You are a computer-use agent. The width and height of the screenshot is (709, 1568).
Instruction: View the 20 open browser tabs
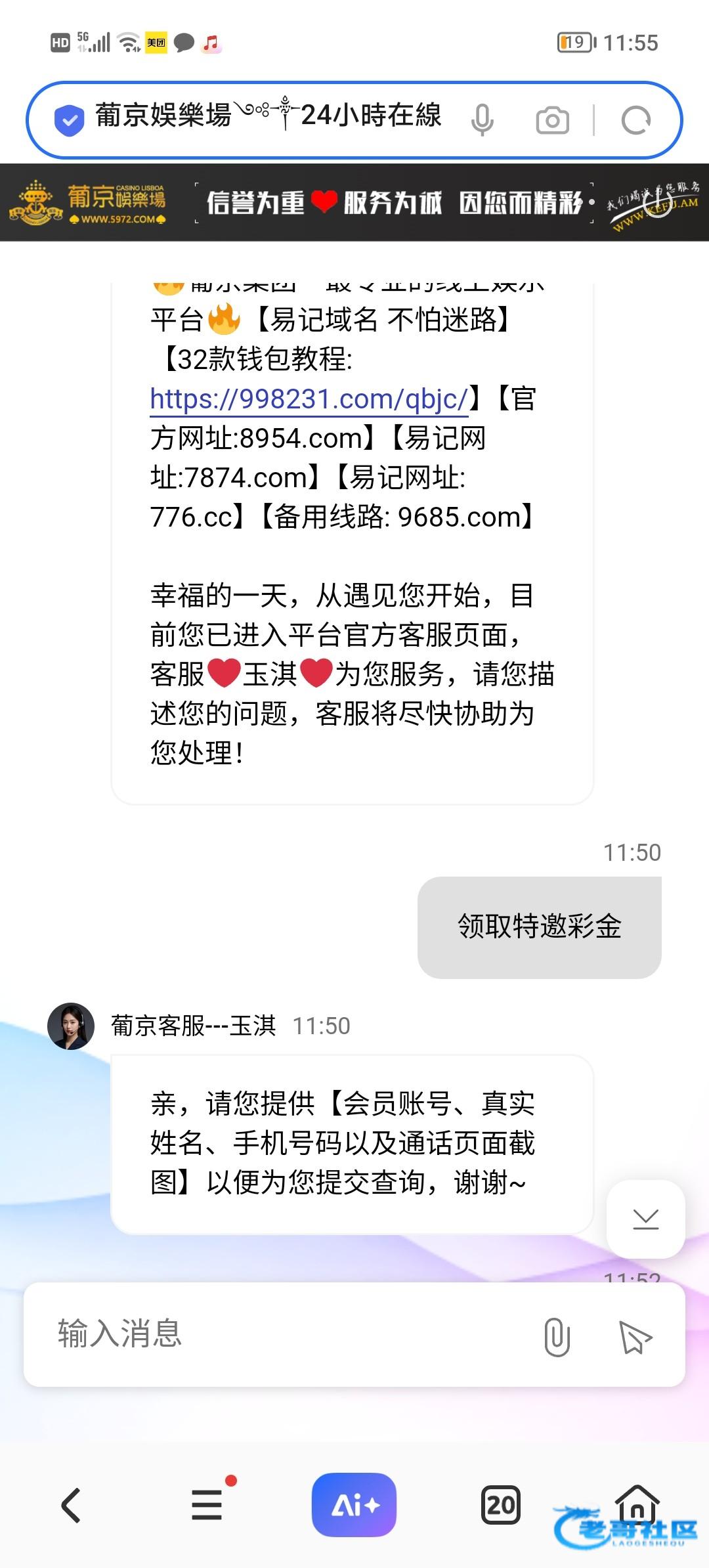(x=501, y=1505)
